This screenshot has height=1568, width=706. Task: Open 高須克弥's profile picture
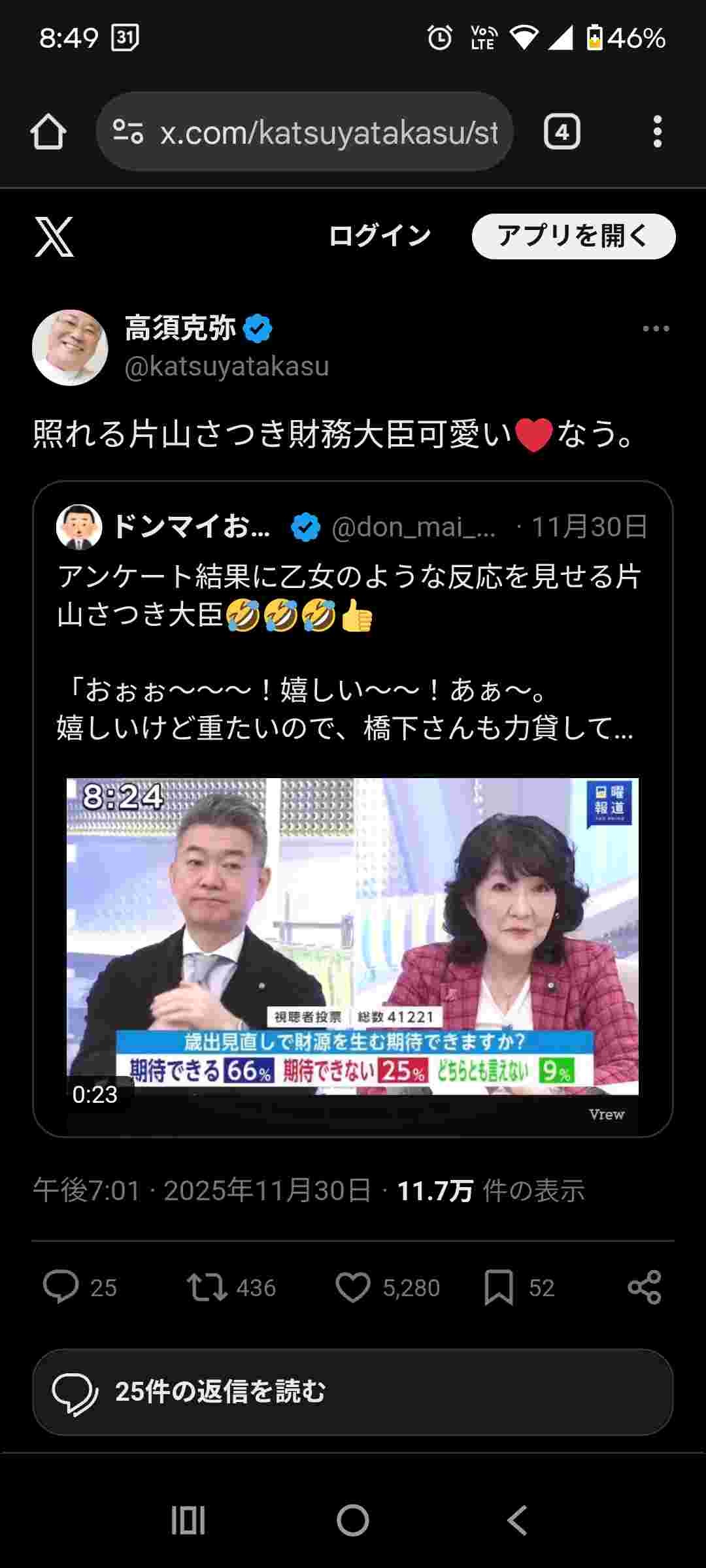(x=70, y=348)
